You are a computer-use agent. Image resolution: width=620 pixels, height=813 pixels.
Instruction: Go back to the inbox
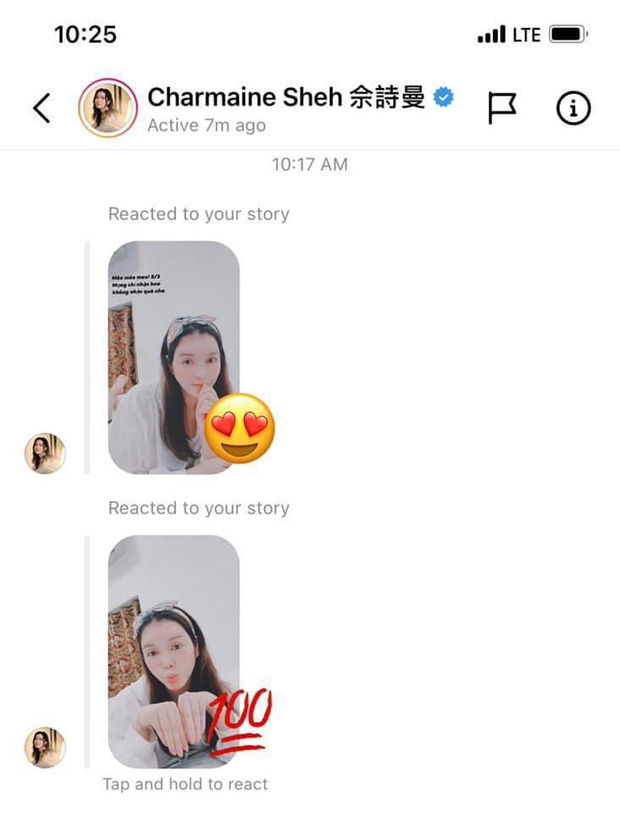41,108
